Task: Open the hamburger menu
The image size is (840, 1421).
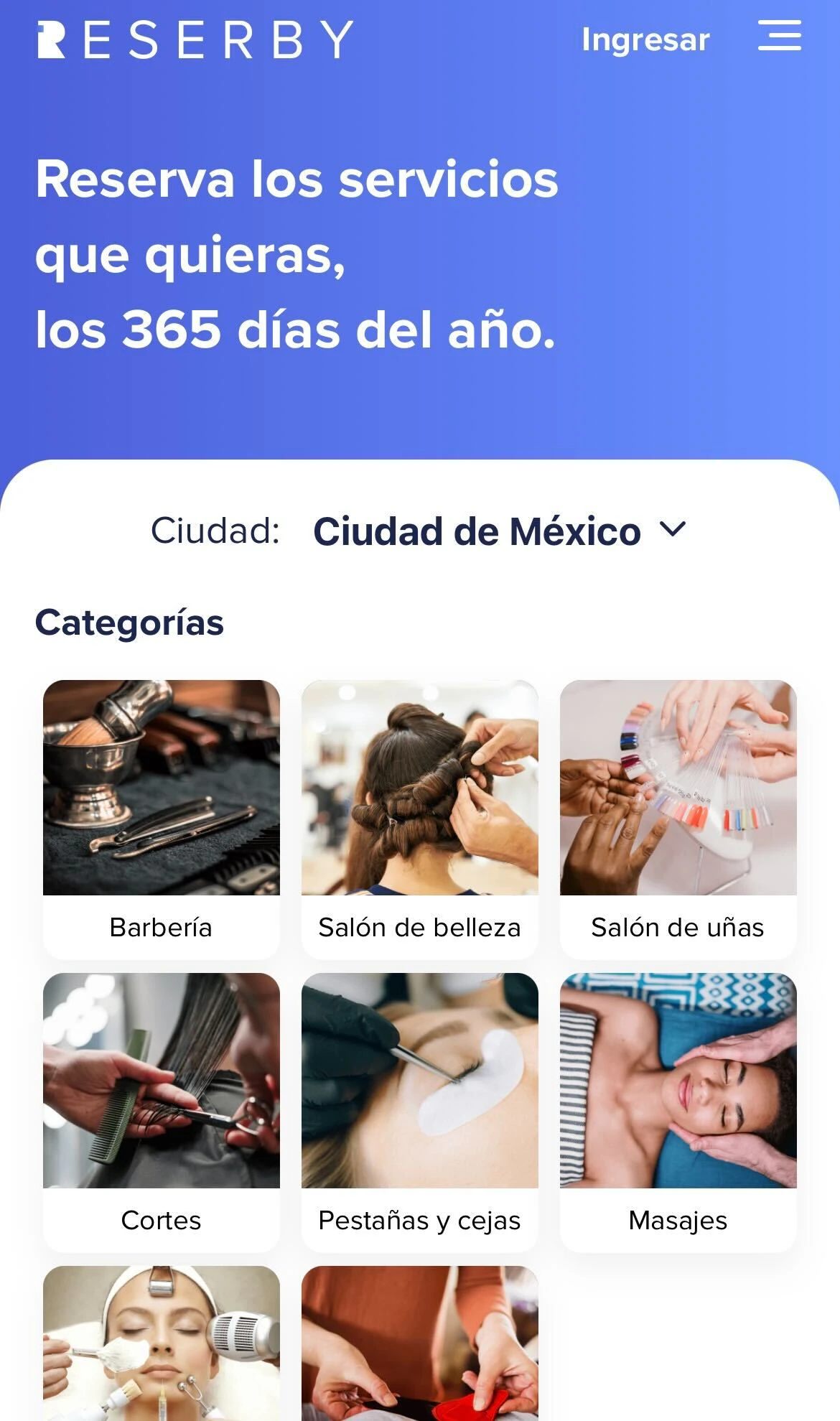Action: [x=779, y=36]
